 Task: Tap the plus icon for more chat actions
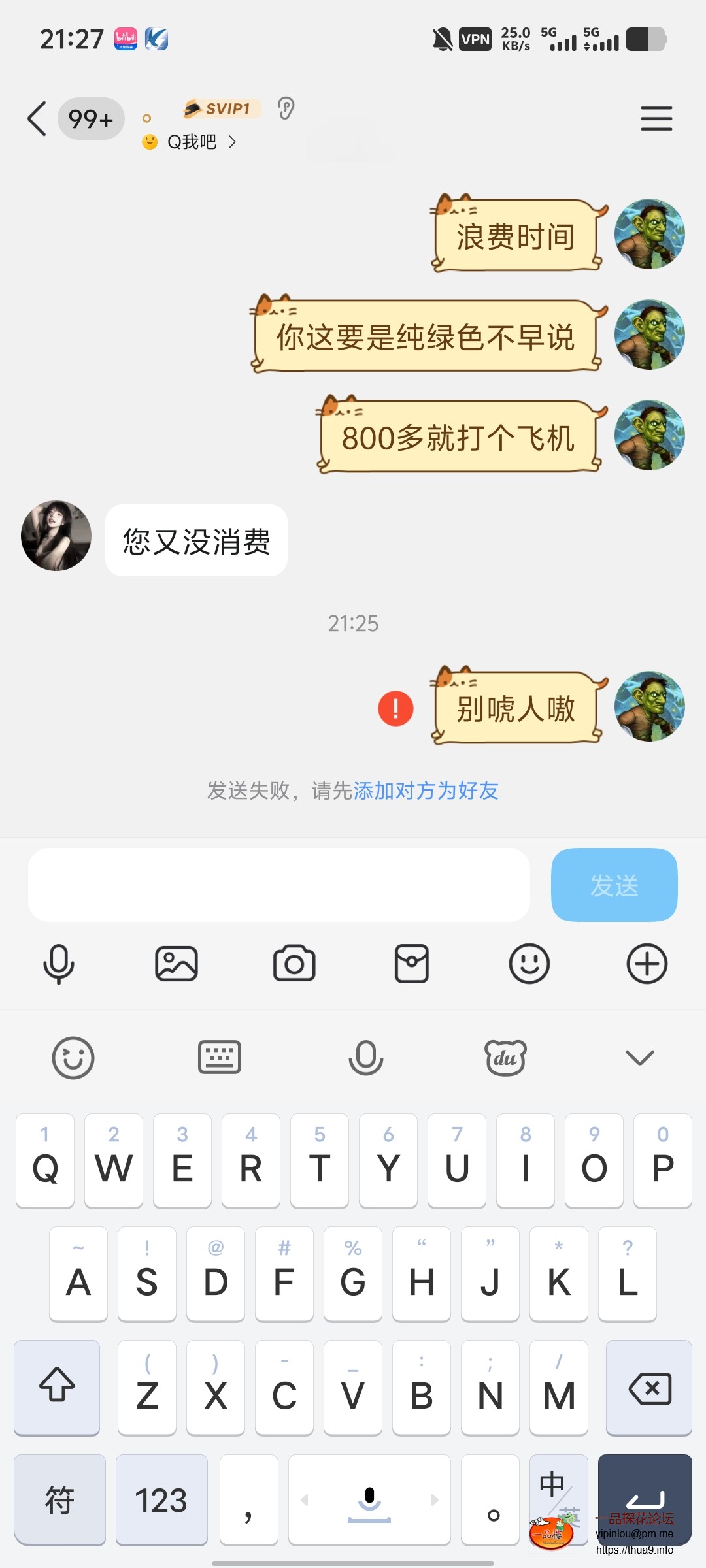coord(647,964)
